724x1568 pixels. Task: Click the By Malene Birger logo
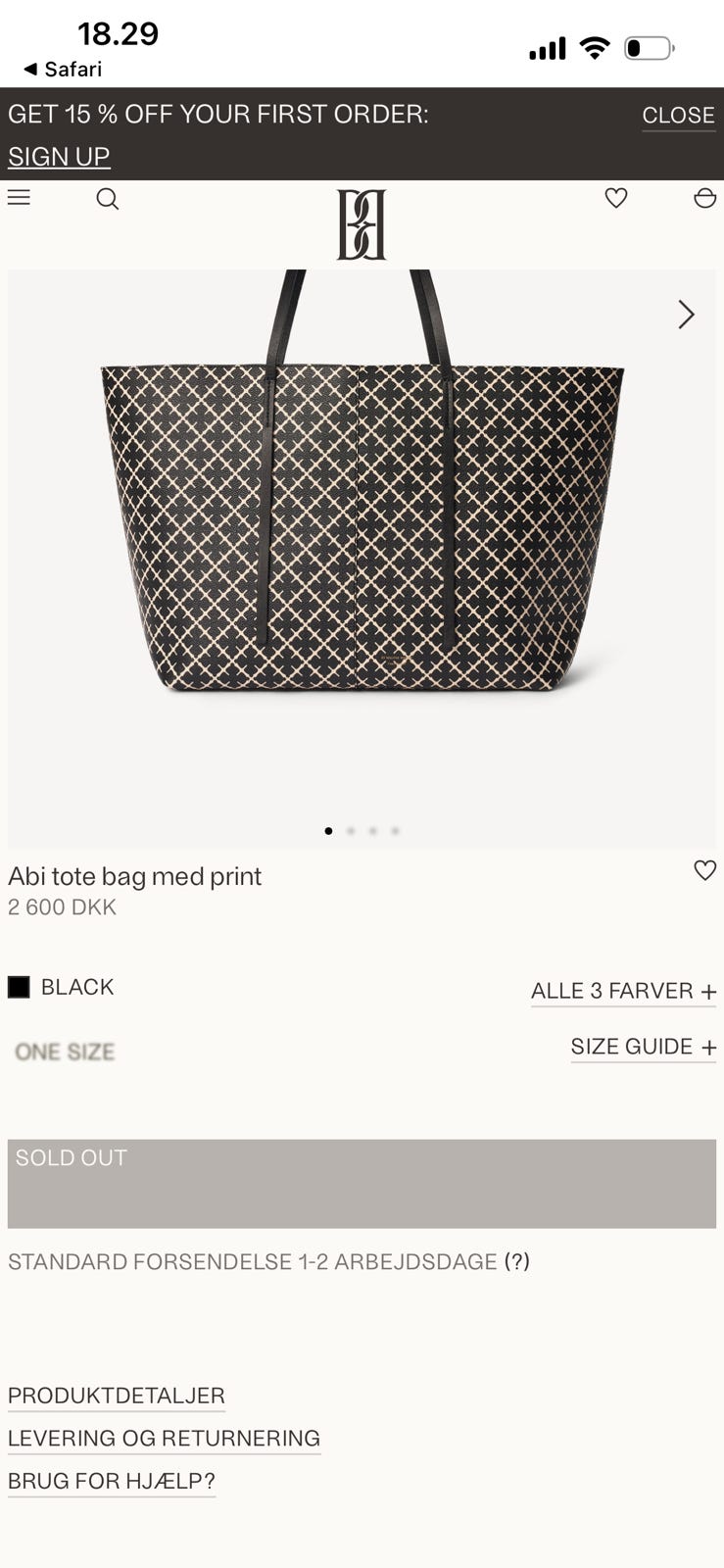tap(362, 223)
